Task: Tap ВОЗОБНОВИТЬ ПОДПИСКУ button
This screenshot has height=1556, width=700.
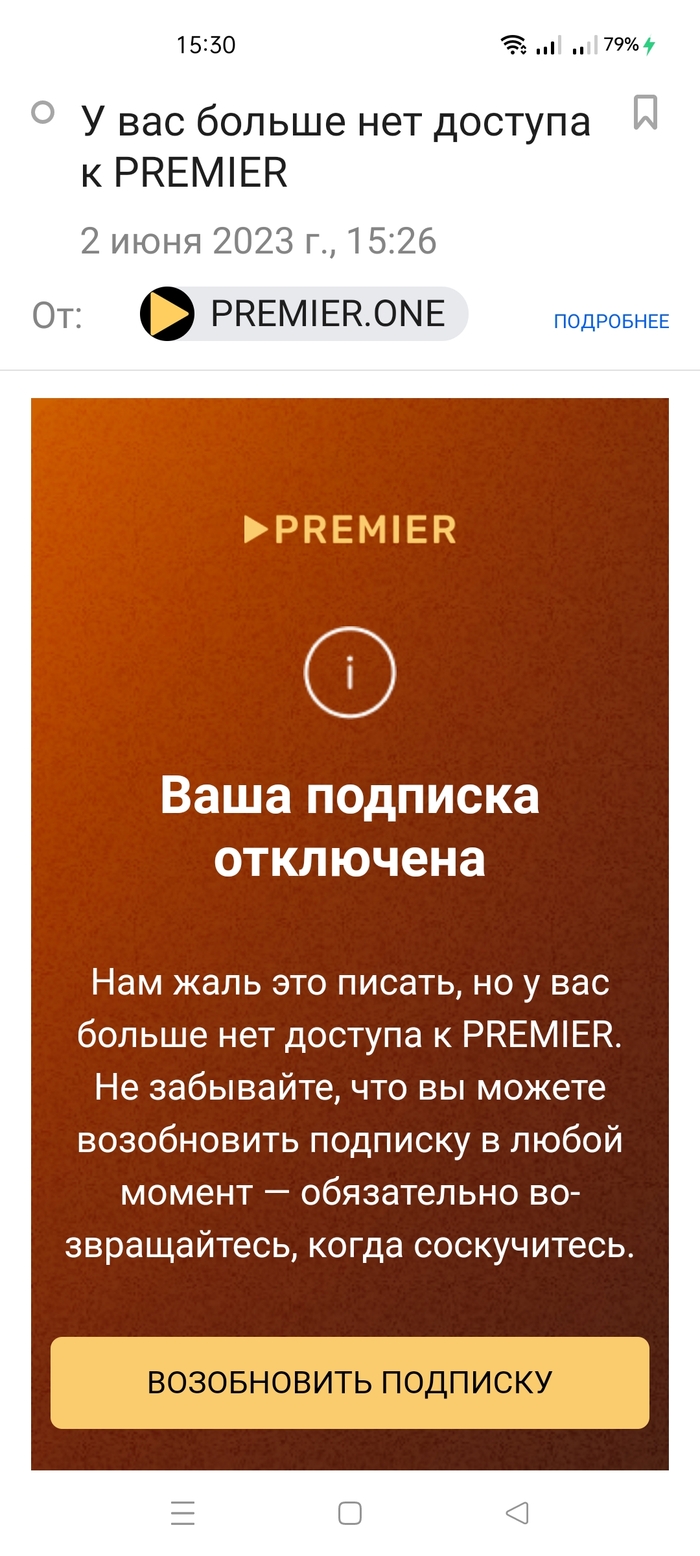Action: pyautogui.click(x=350, y=1382)
